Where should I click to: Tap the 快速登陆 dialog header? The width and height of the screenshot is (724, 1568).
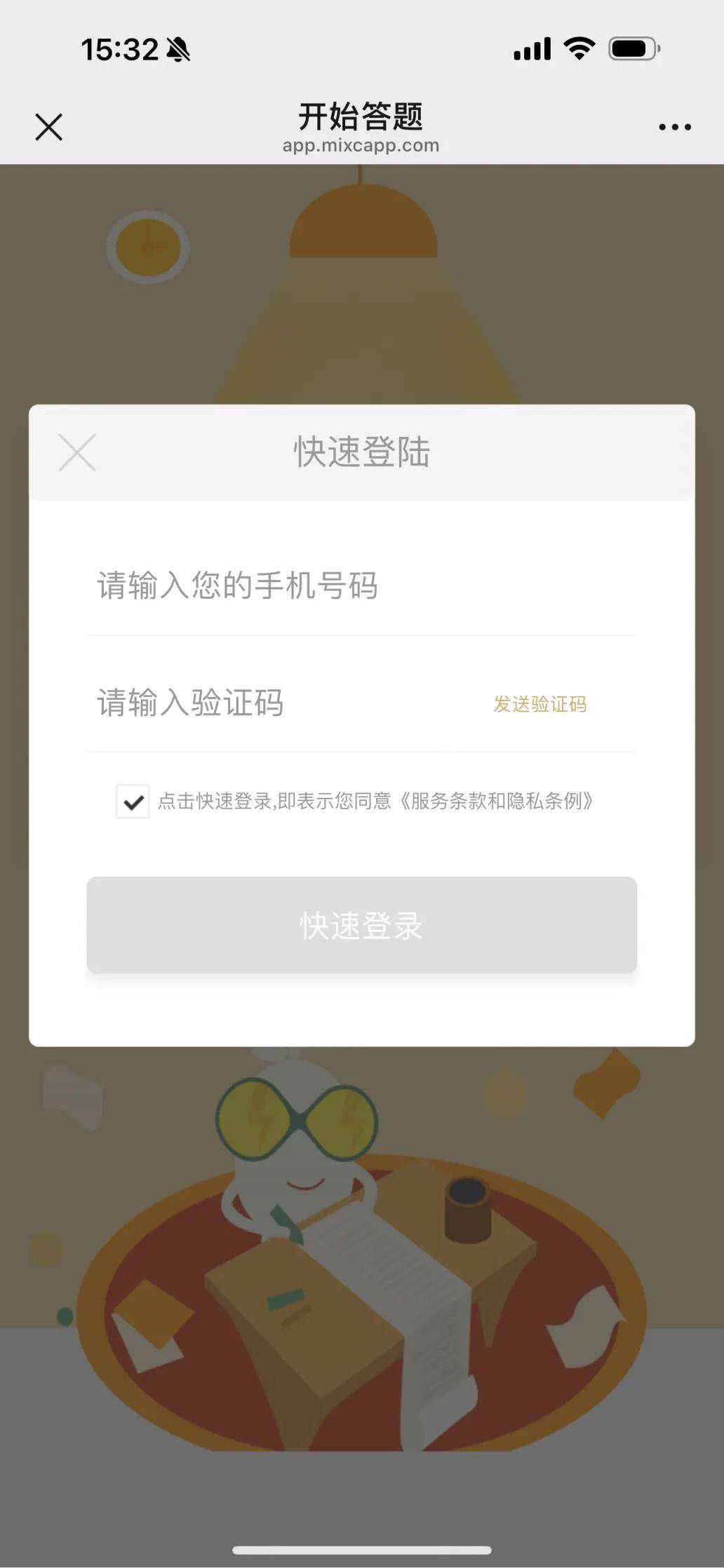point(362,452)
